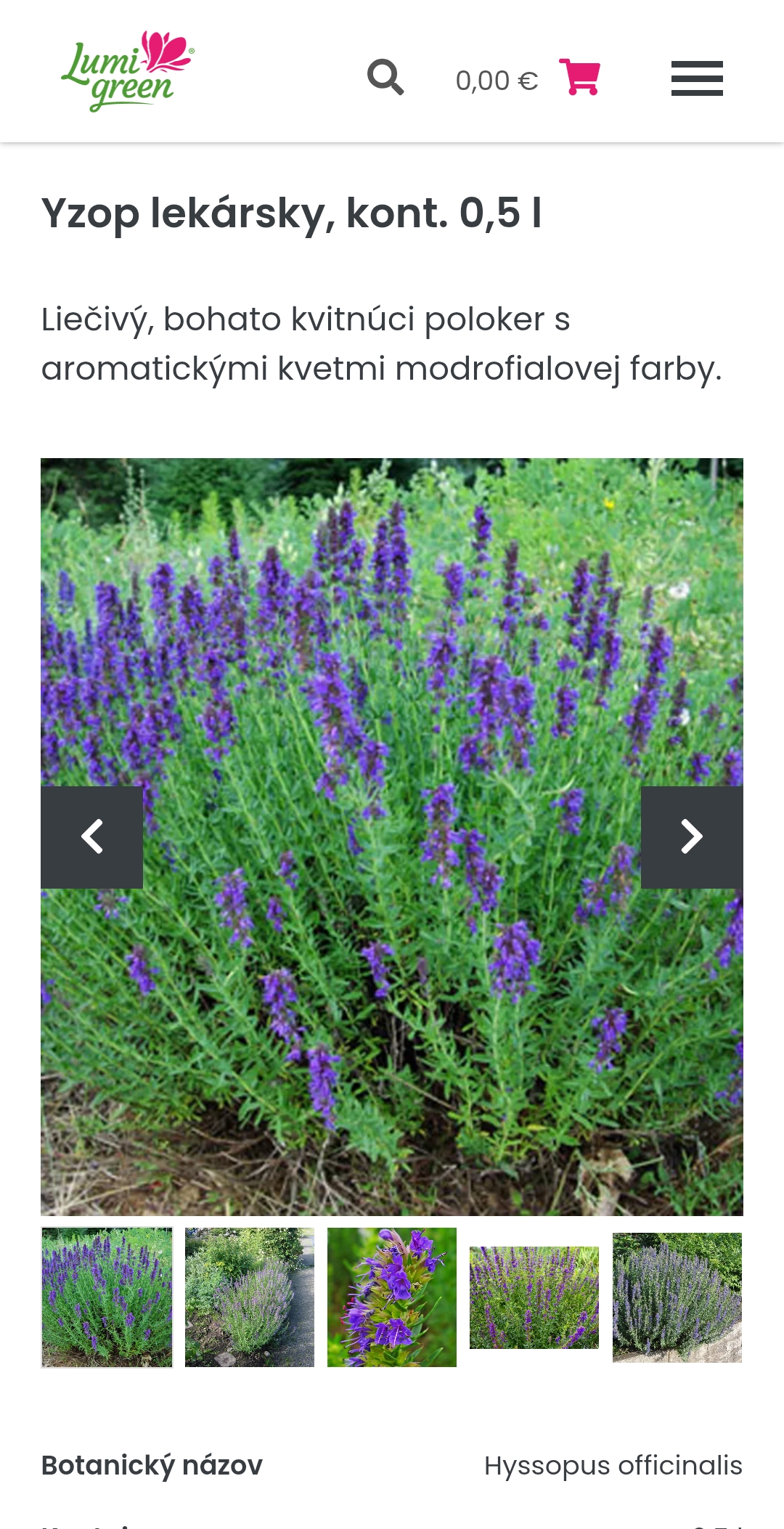Go to Lumigreen home via logo
Screen dimensions: 784x1529
(x=128, y=71)
